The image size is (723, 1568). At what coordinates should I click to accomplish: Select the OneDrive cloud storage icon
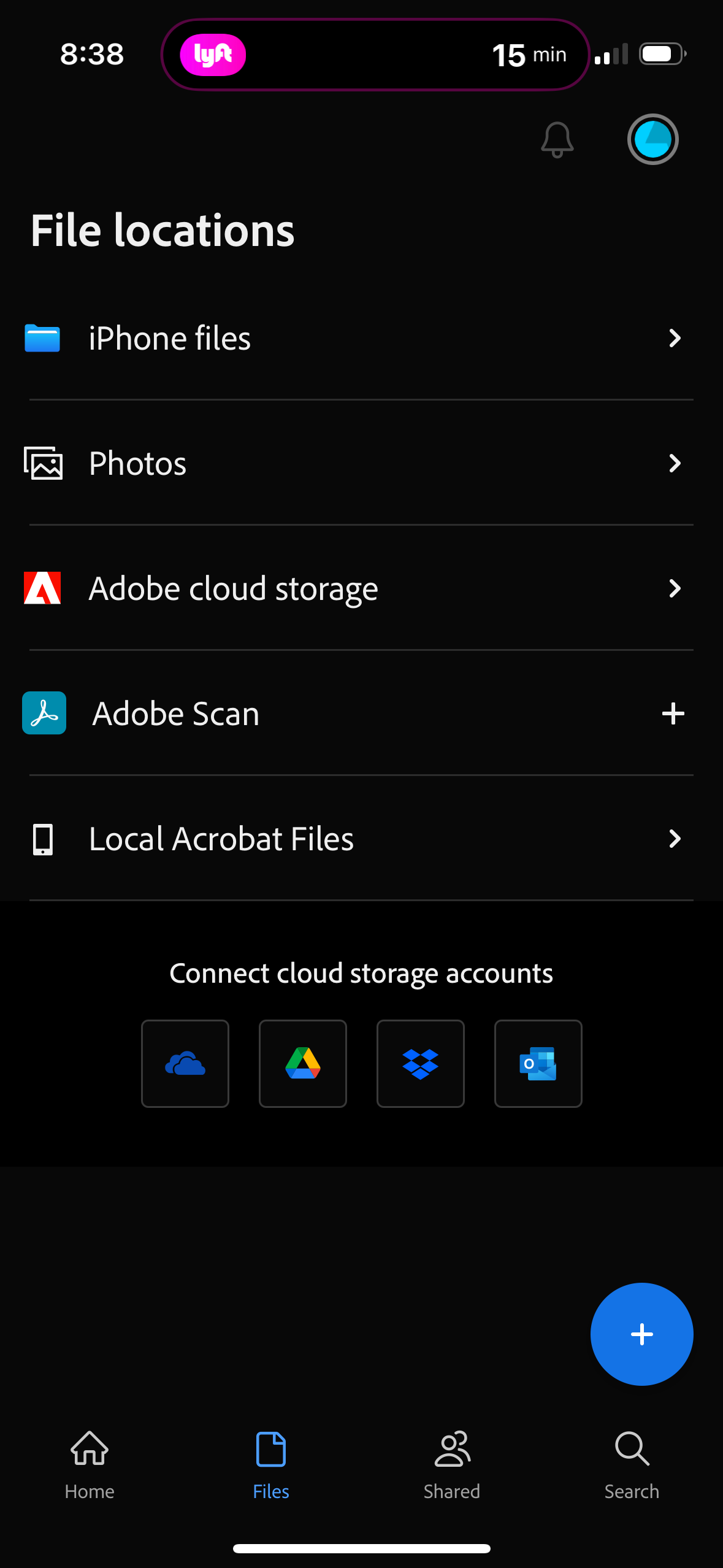coord(185,1064)
